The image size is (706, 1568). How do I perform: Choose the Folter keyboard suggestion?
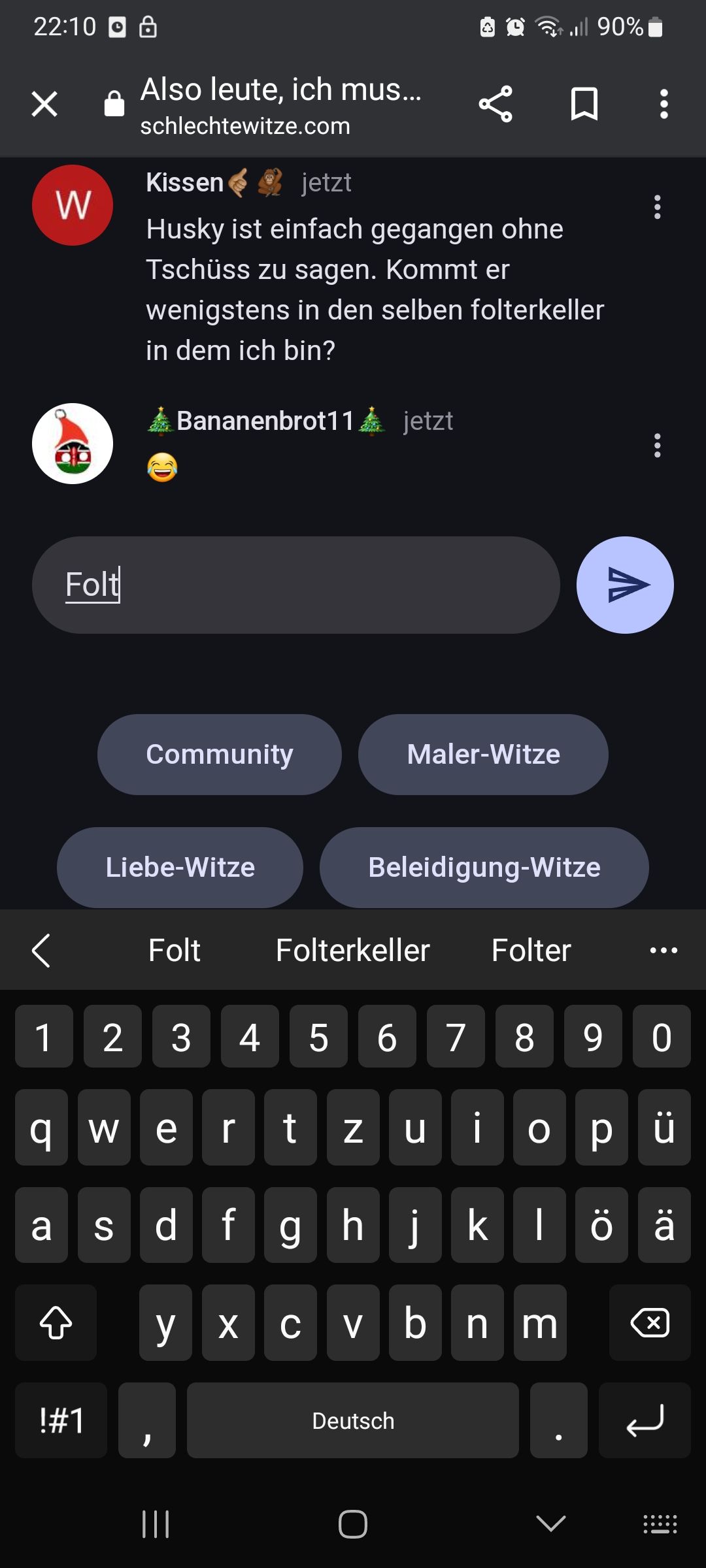click(531, 951)
